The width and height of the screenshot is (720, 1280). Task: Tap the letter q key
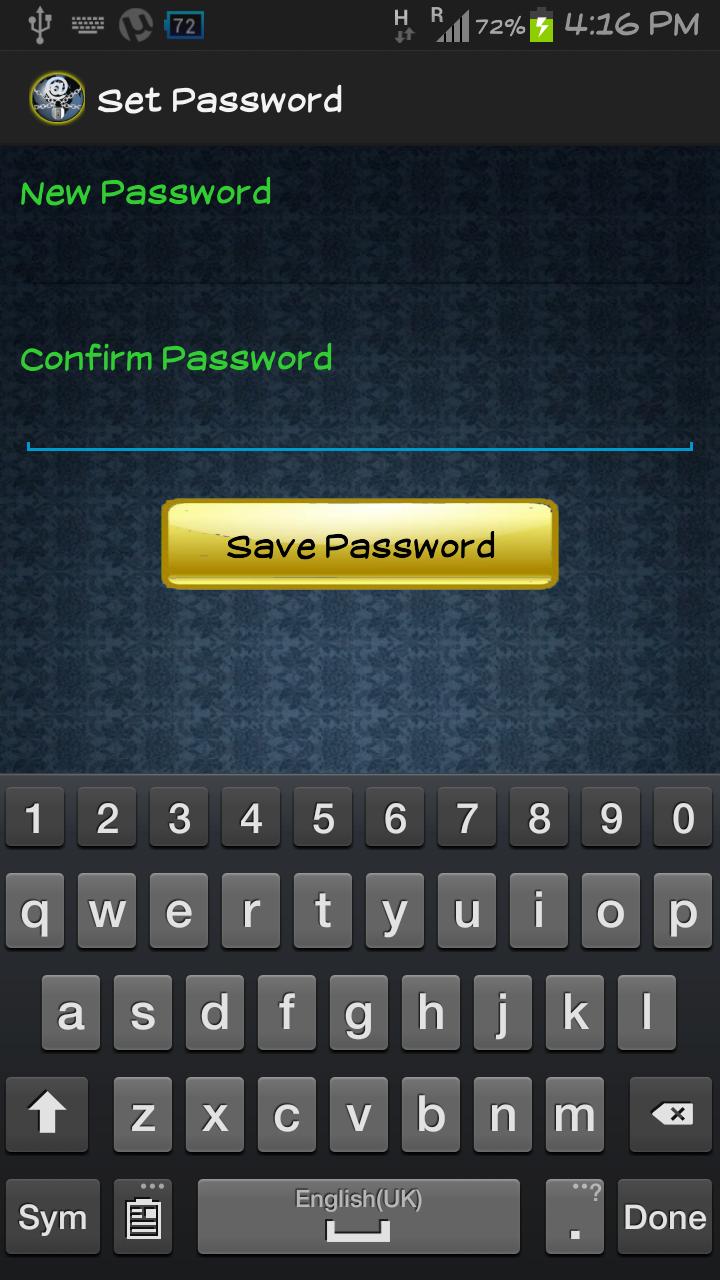pyautogui.click(x=35, y=910)
